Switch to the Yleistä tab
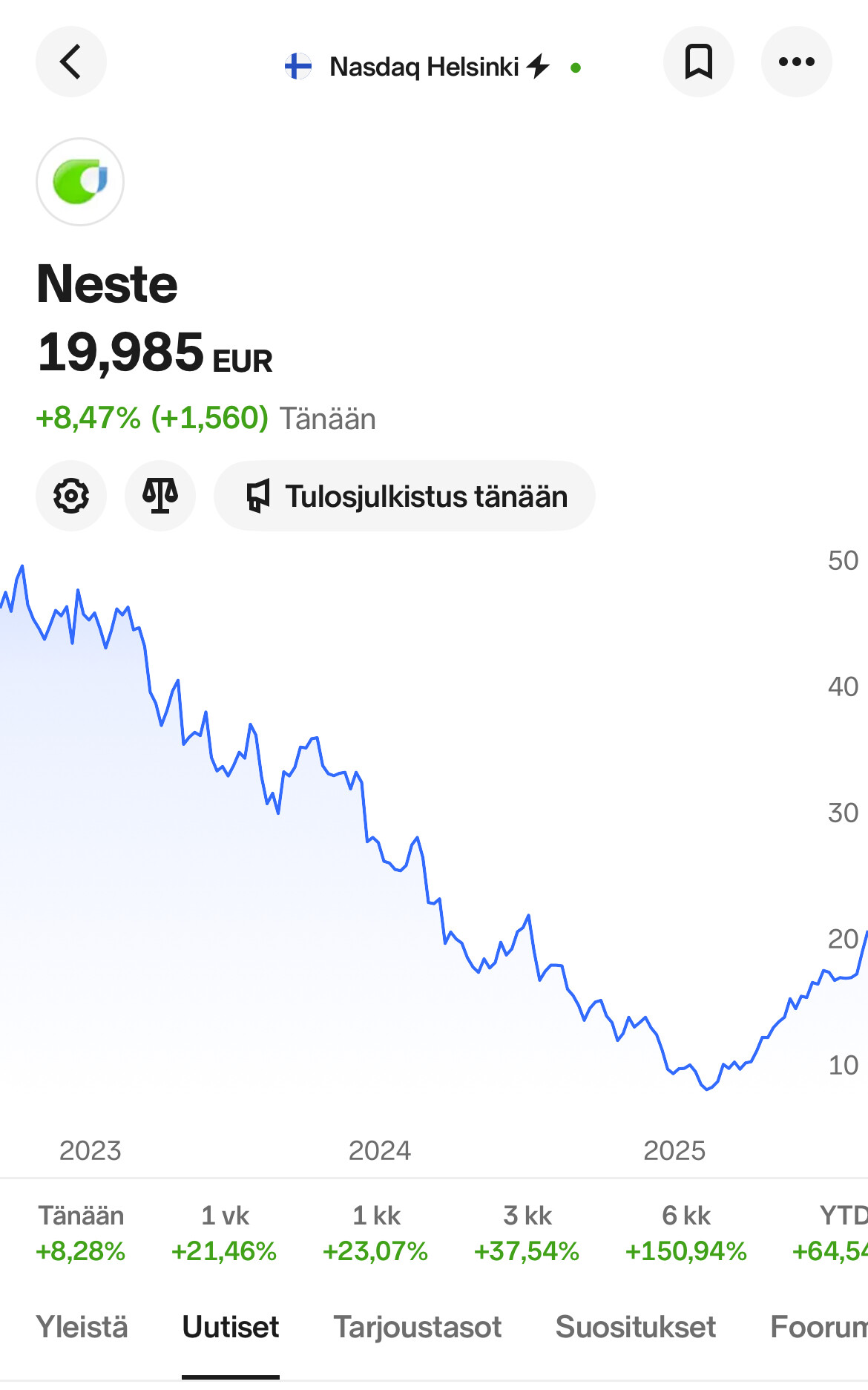The image size is (868, 1390). (82, 1327)
